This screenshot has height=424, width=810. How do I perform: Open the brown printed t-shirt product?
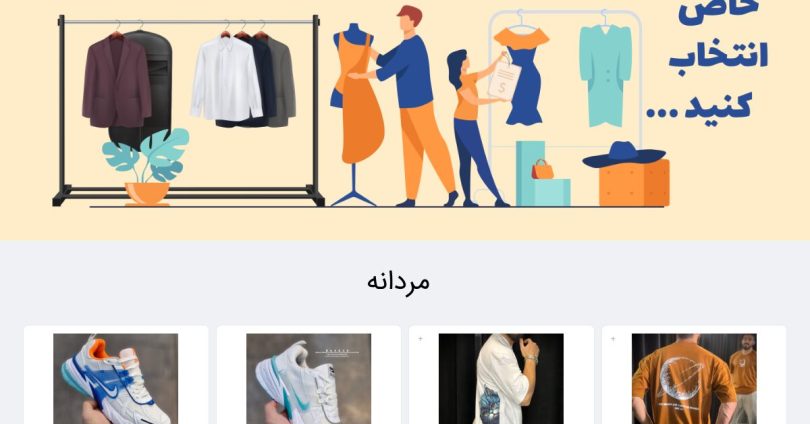click(x=693, y=379)
